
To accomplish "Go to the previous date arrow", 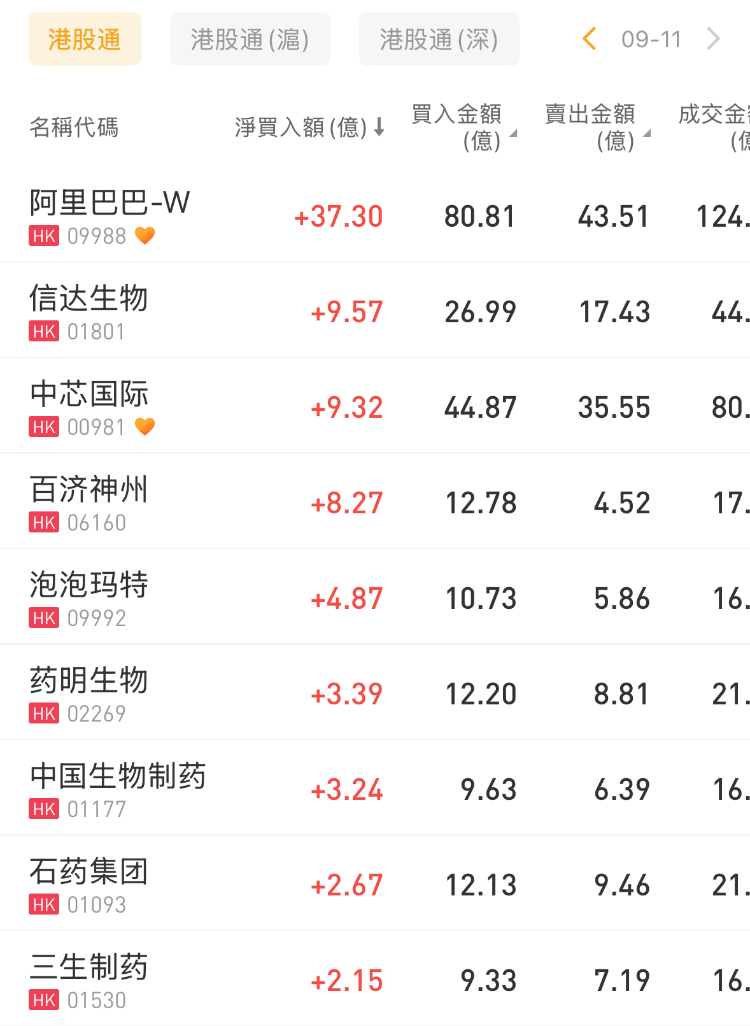I will pos(589,39).
